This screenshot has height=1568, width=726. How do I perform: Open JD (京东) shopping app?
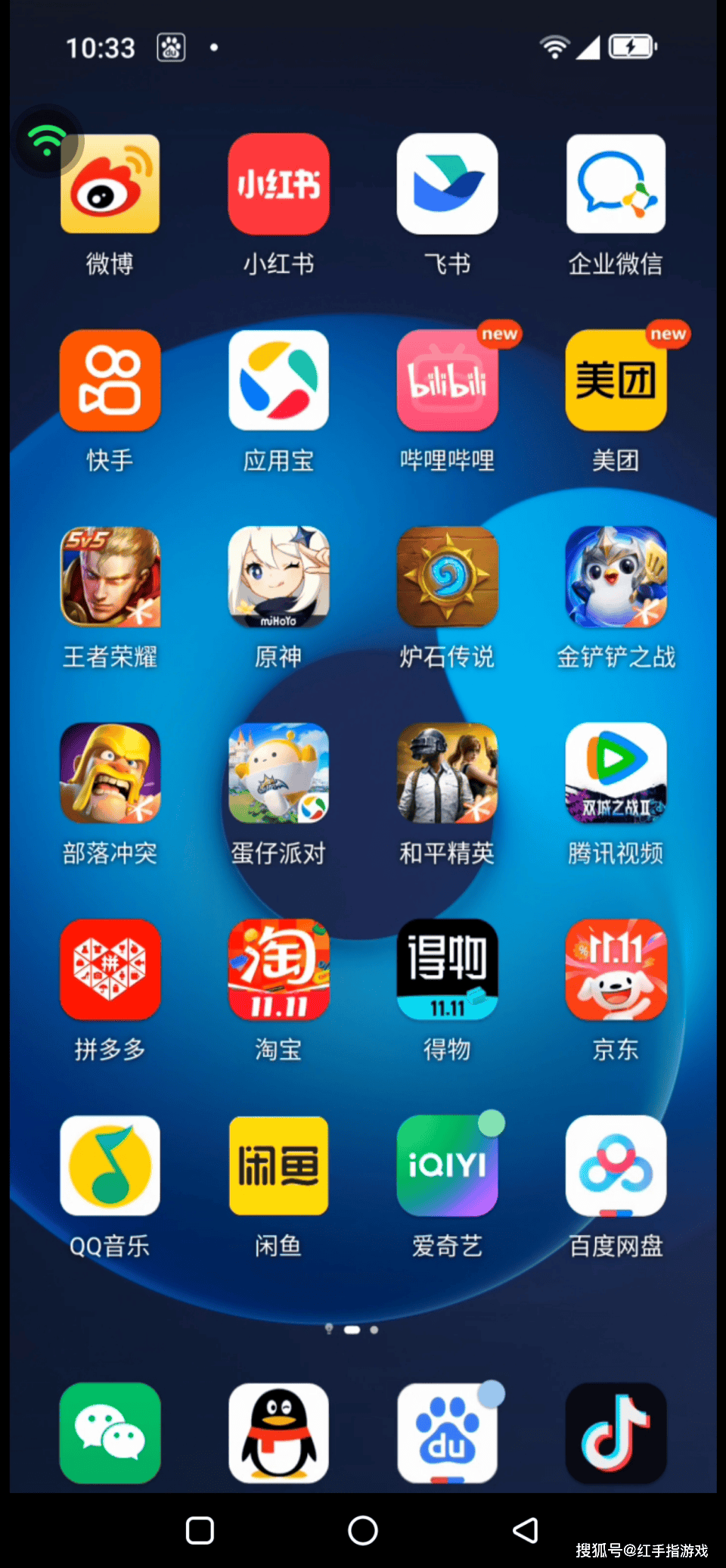click(x=616, y=969)
